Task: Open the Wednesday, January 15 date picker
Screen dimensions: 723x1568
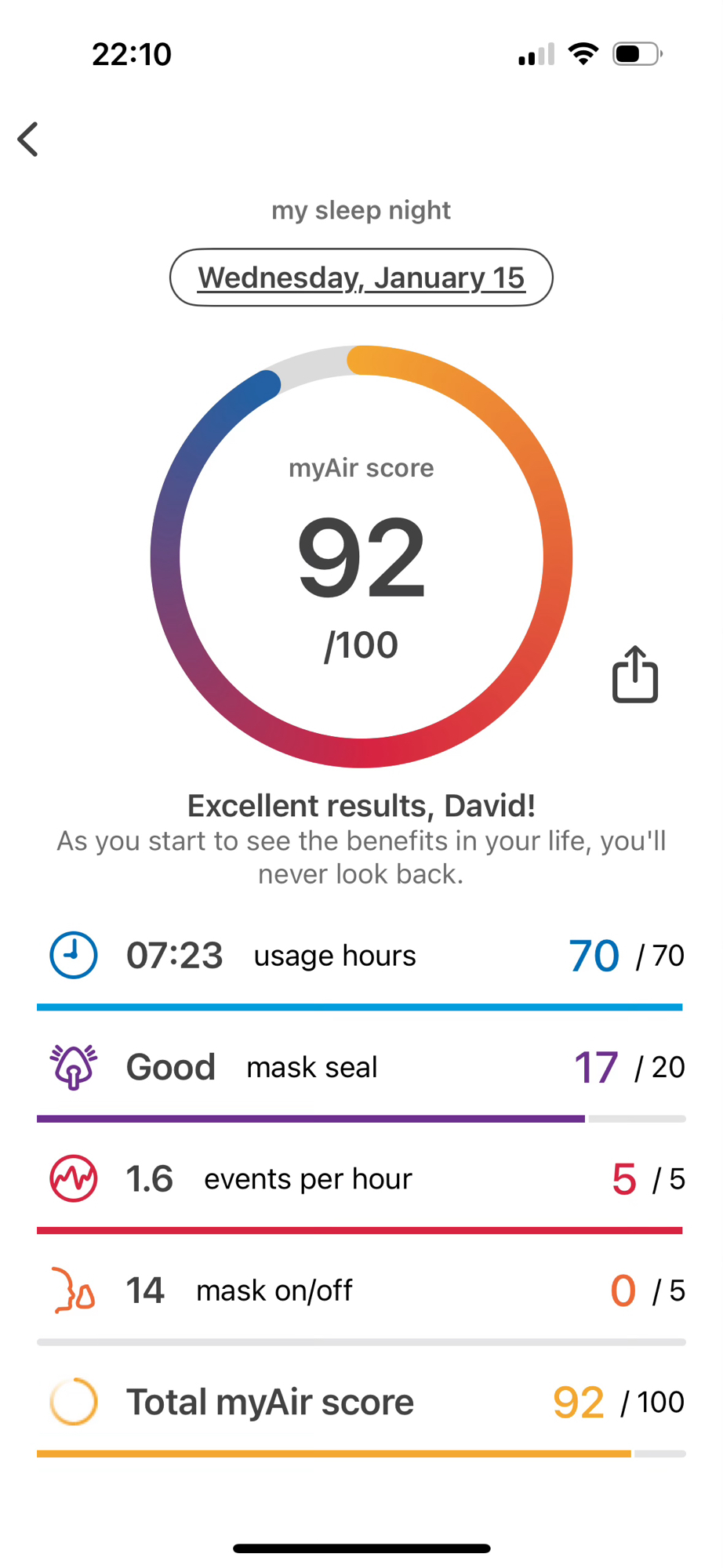Action: [x=361, y=278]
